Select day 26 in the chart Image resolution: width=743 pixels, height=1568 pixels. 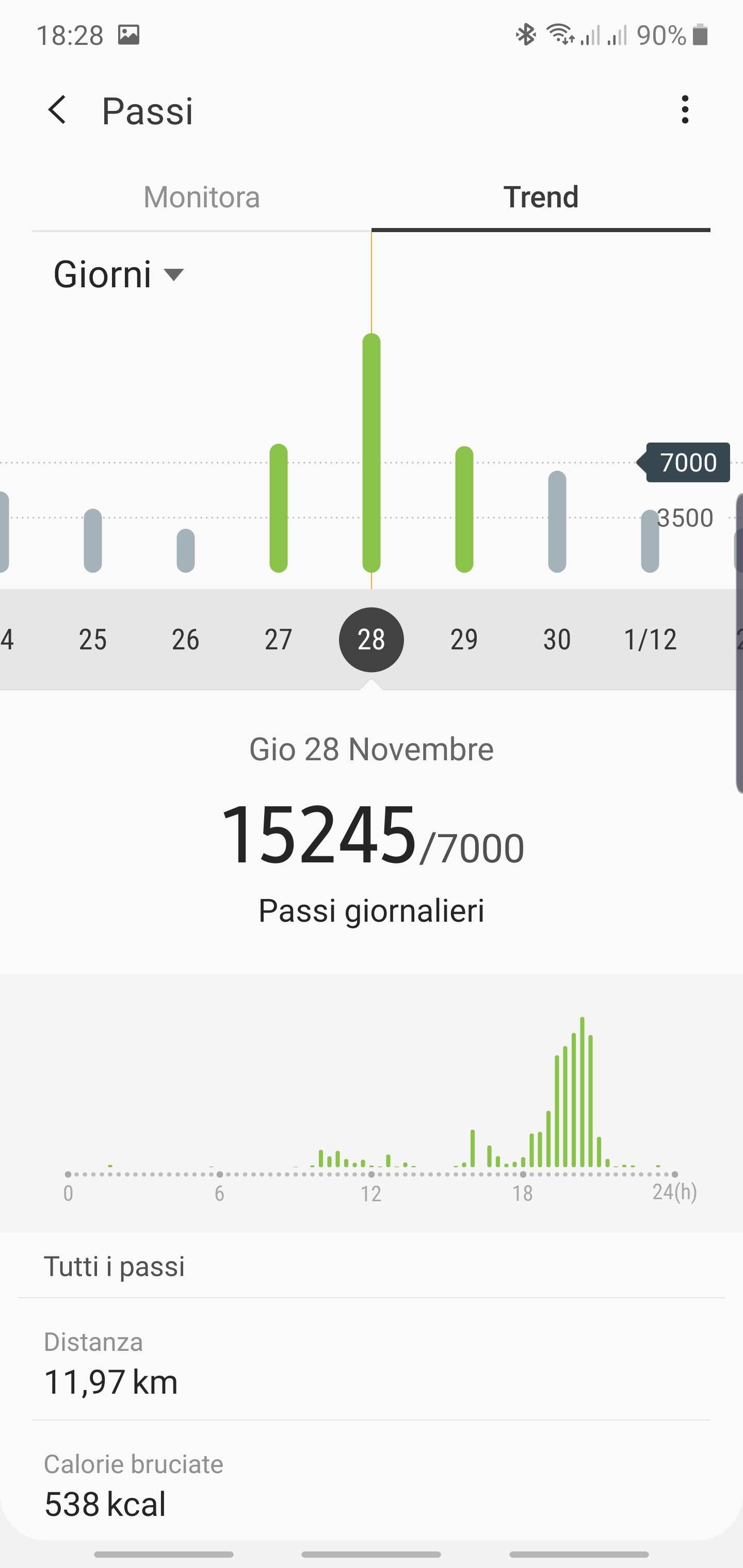186,639
